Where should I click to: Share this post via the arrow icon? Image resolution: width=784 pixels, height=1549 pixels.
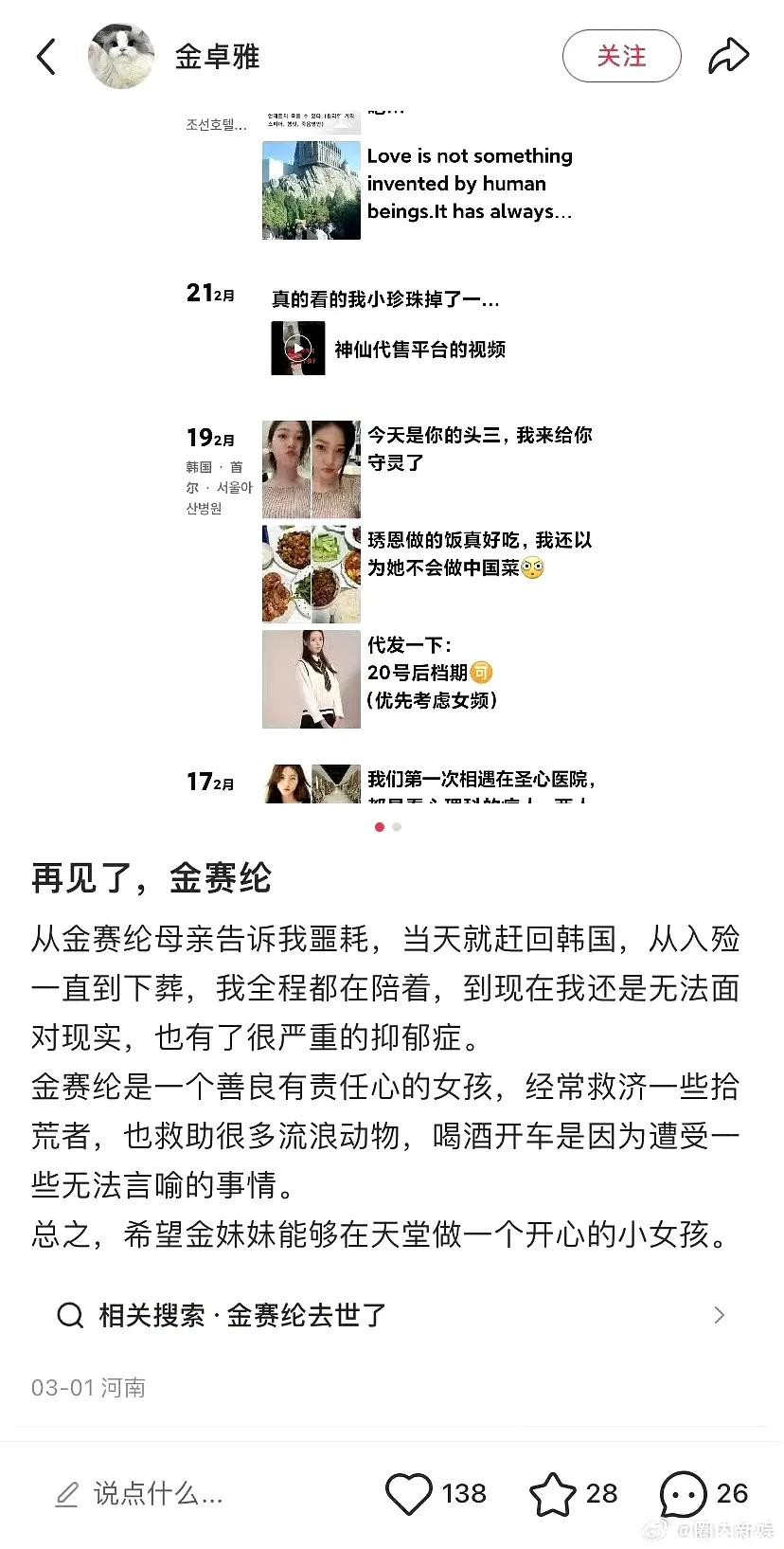click(728, 57)
